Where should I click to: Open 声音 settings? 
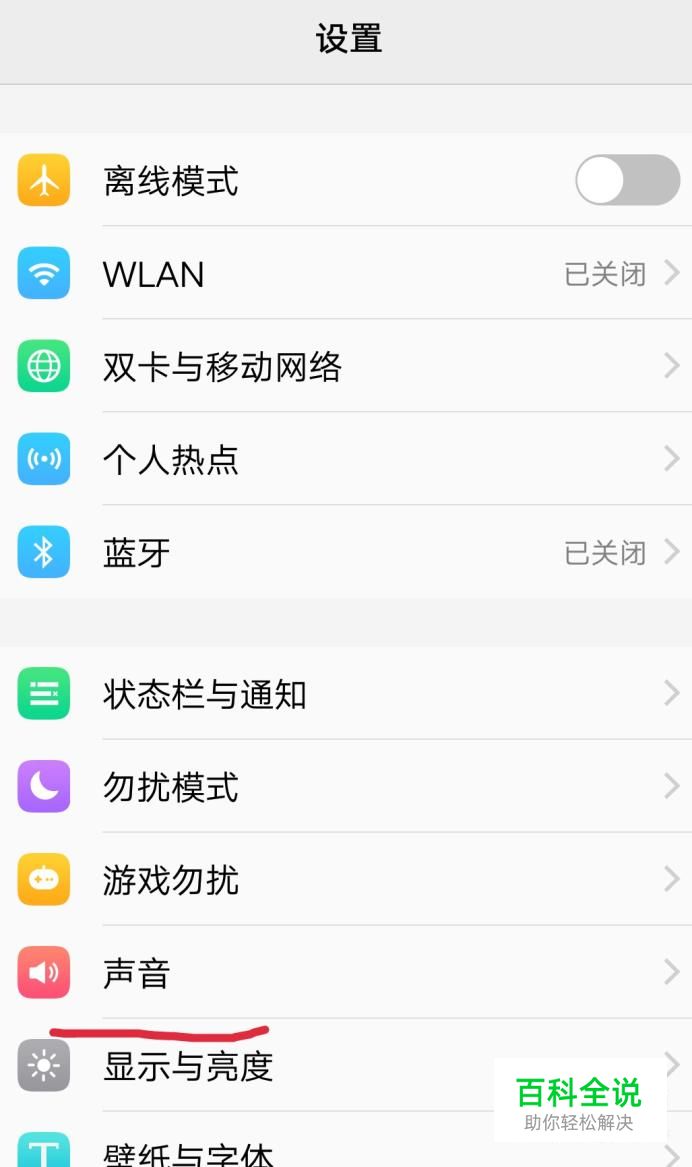(x=346, y=973)
